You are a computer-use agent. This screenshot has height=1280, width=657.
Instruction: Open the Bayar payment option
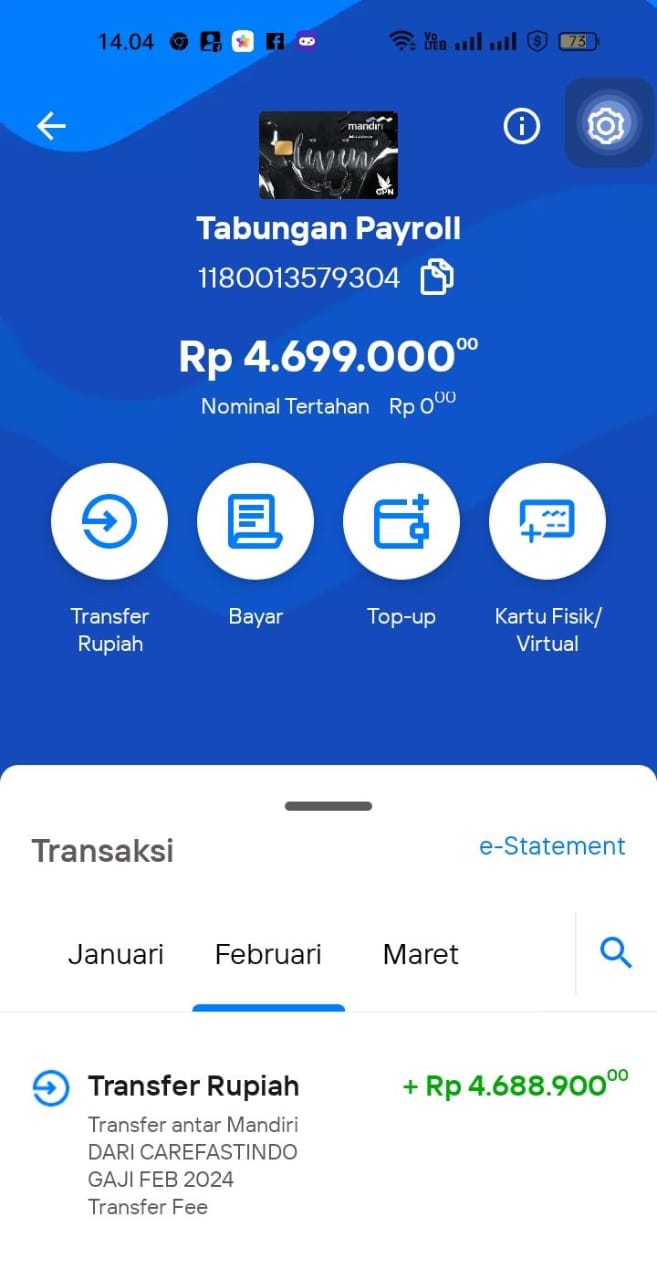click(x=255, y=522)
